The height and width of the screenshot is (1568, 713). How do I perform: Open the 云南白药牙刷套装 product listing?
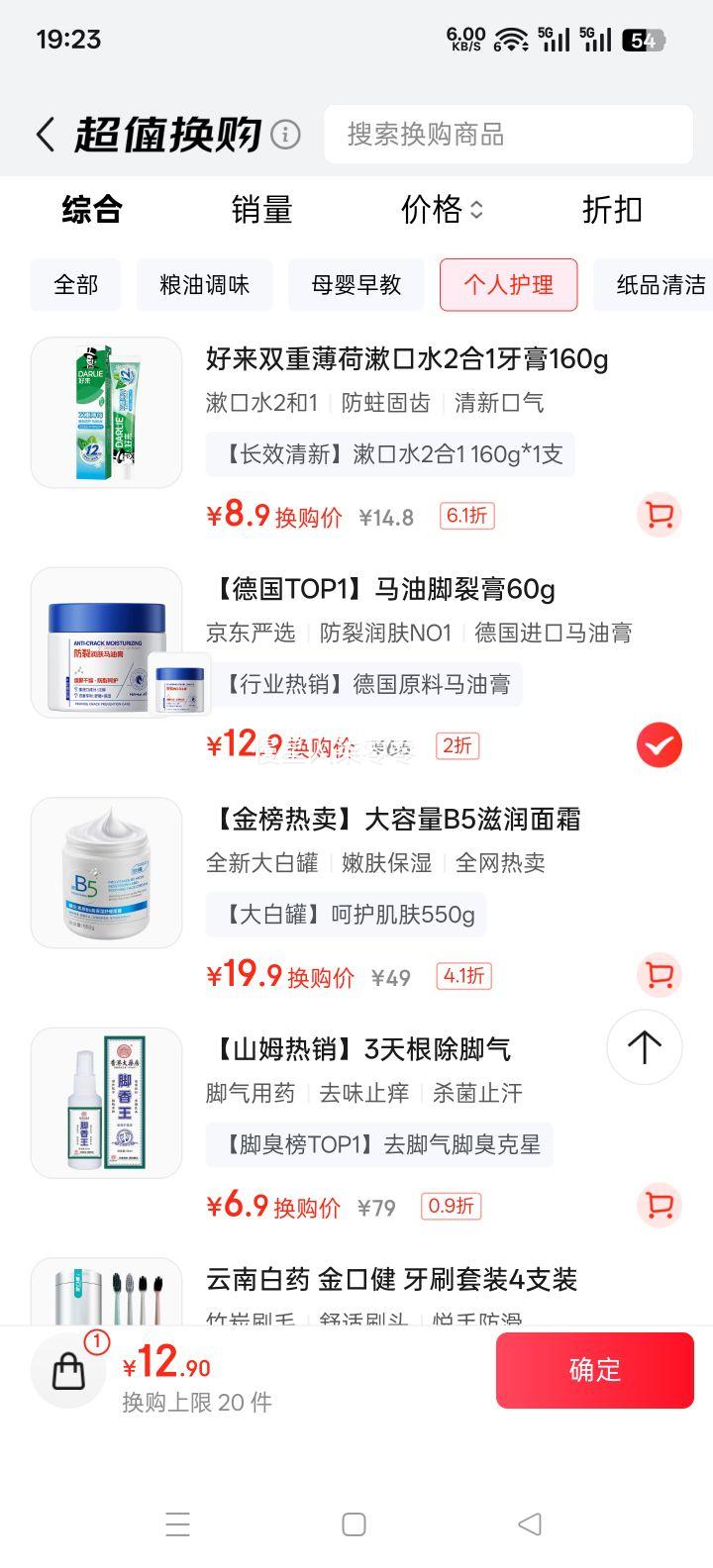[x=390, y=1280]
